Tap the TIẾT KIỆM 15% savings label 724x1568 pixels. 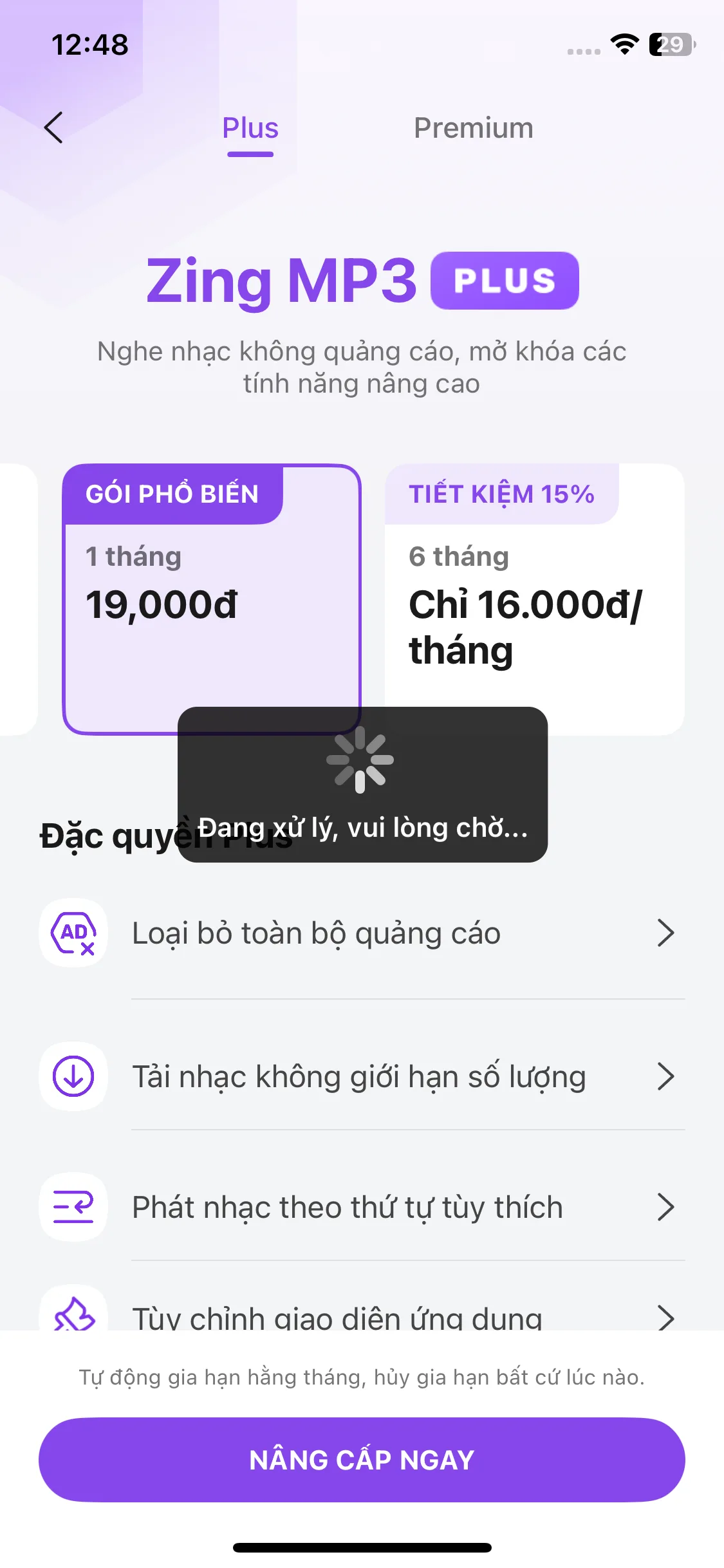[501, 494]
